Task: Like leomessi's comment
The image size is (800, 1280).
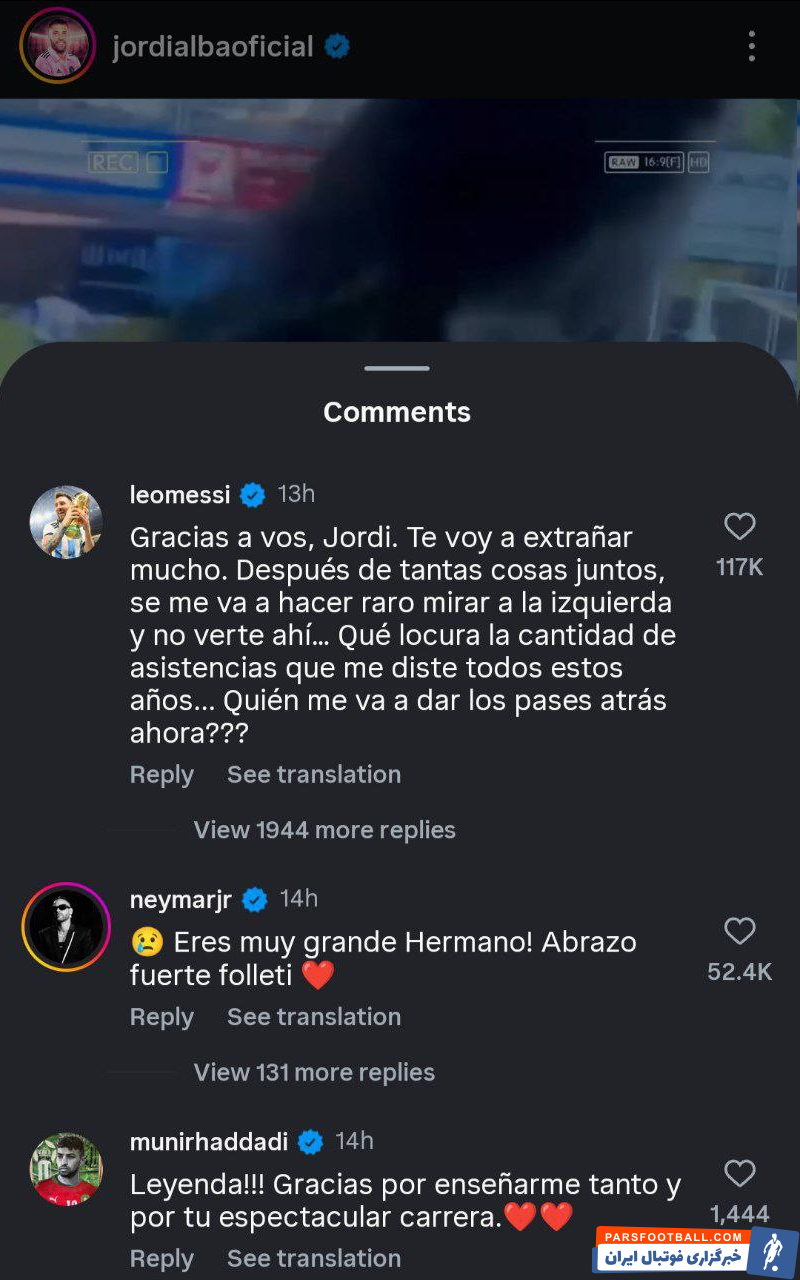Action: point(739,527)
